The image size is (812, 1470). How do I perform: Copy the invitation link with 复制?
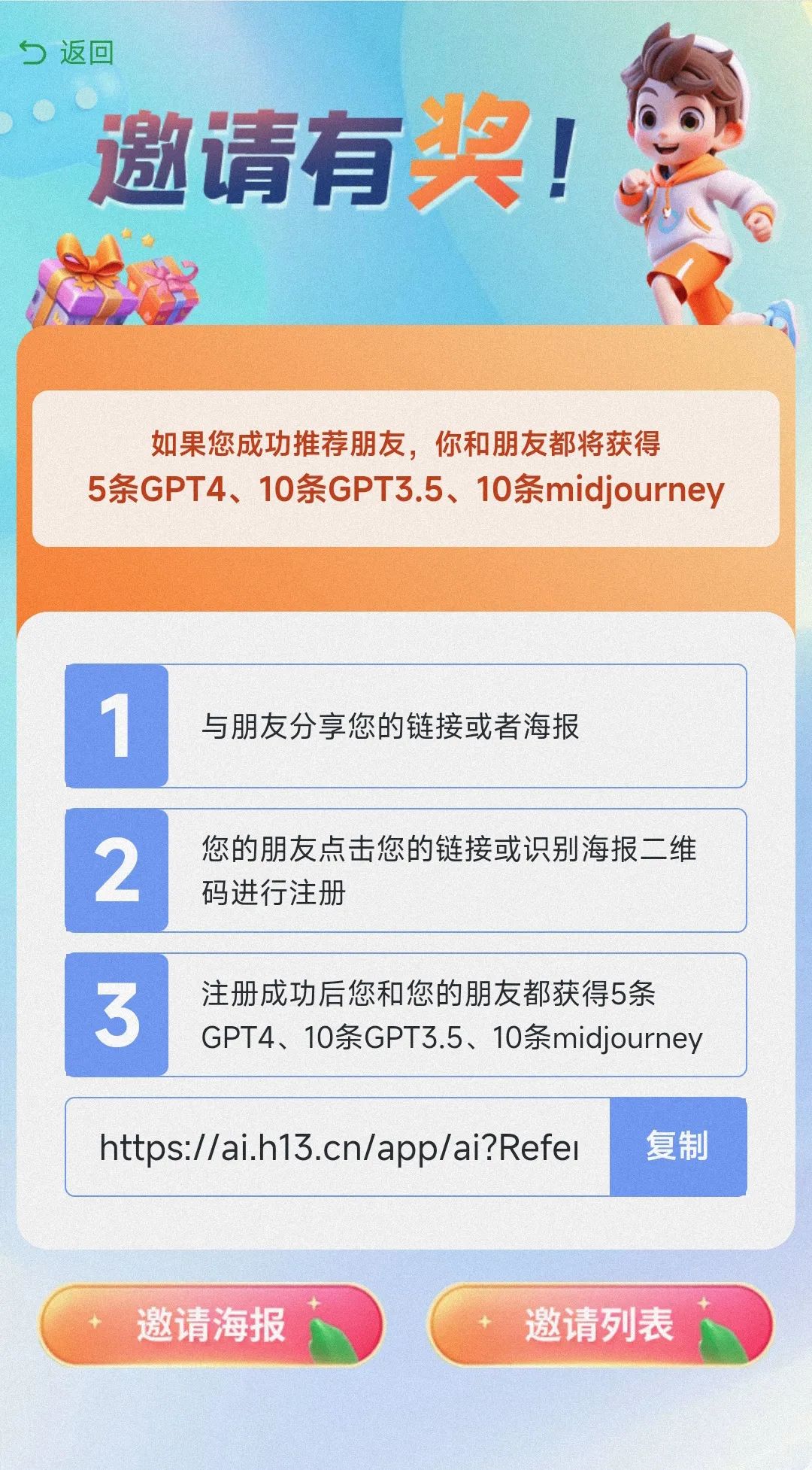(677, 1147)
